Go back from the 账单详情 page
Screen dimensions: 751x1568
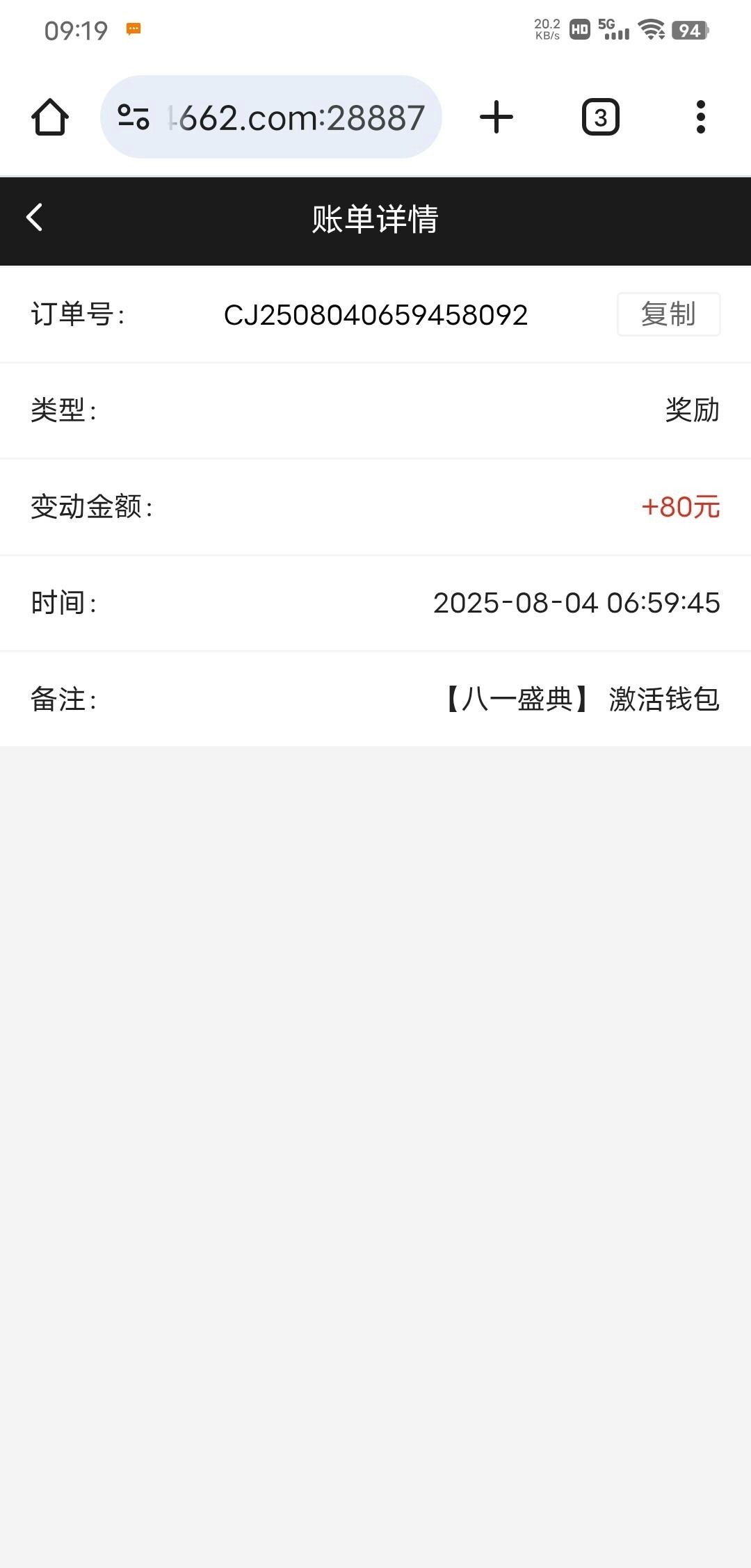coord(35,218)
